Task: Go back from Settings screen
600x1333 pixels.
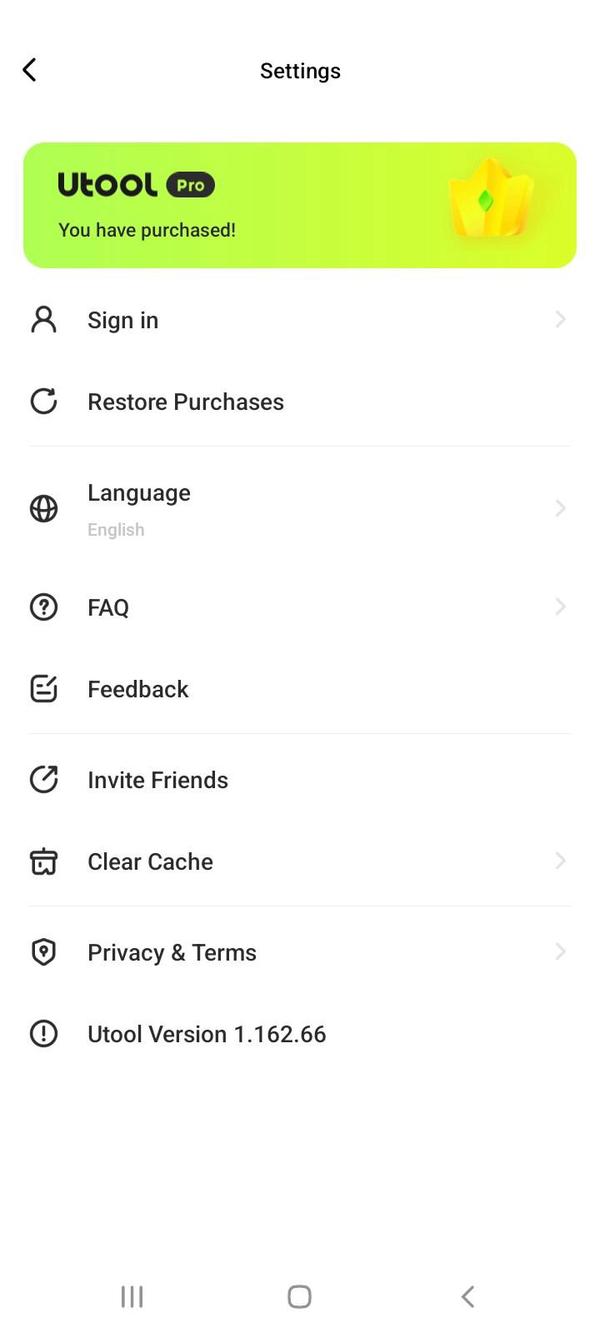Action: point(30,70)
